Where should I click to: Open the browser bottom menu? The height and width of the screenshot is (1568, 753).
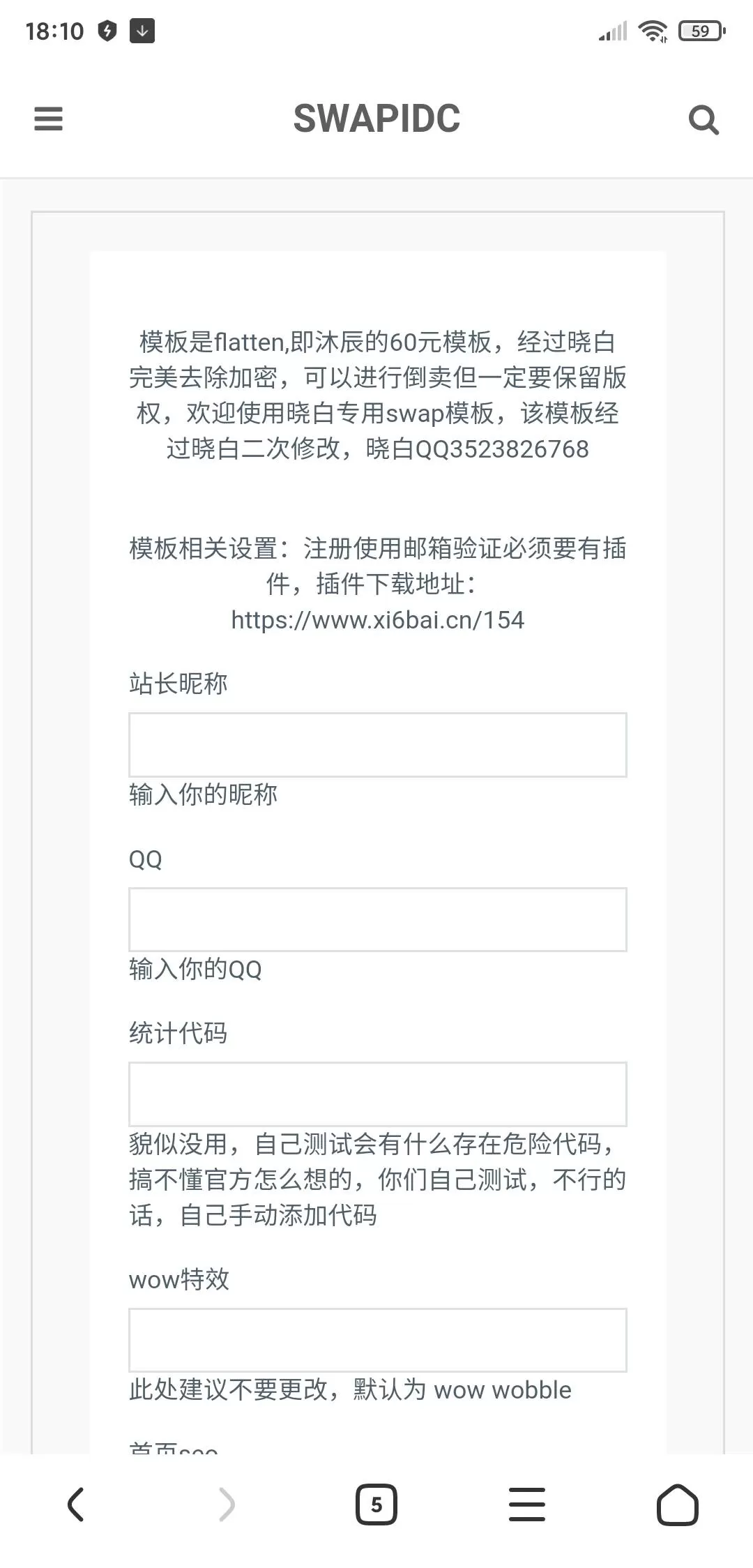coord(527,1505)
